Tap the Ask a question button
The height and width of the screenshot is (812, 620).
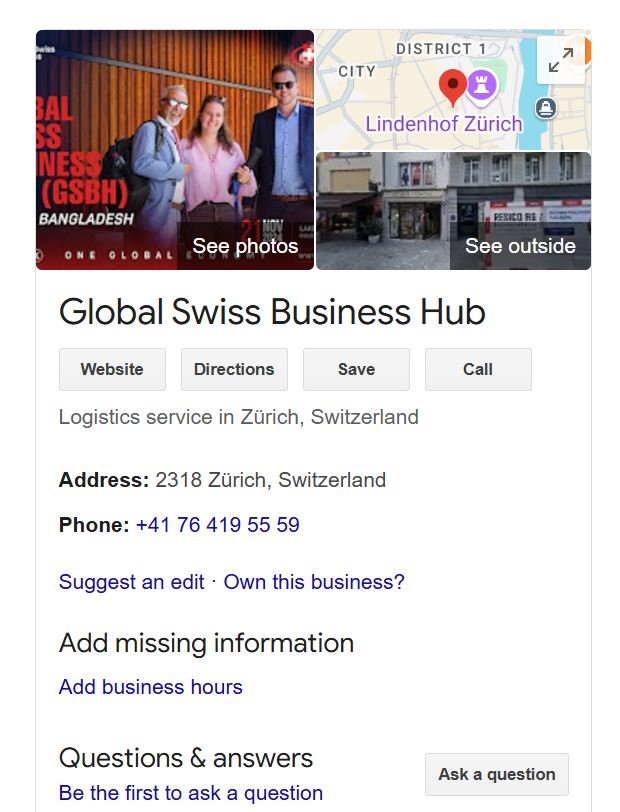(497, 774)
